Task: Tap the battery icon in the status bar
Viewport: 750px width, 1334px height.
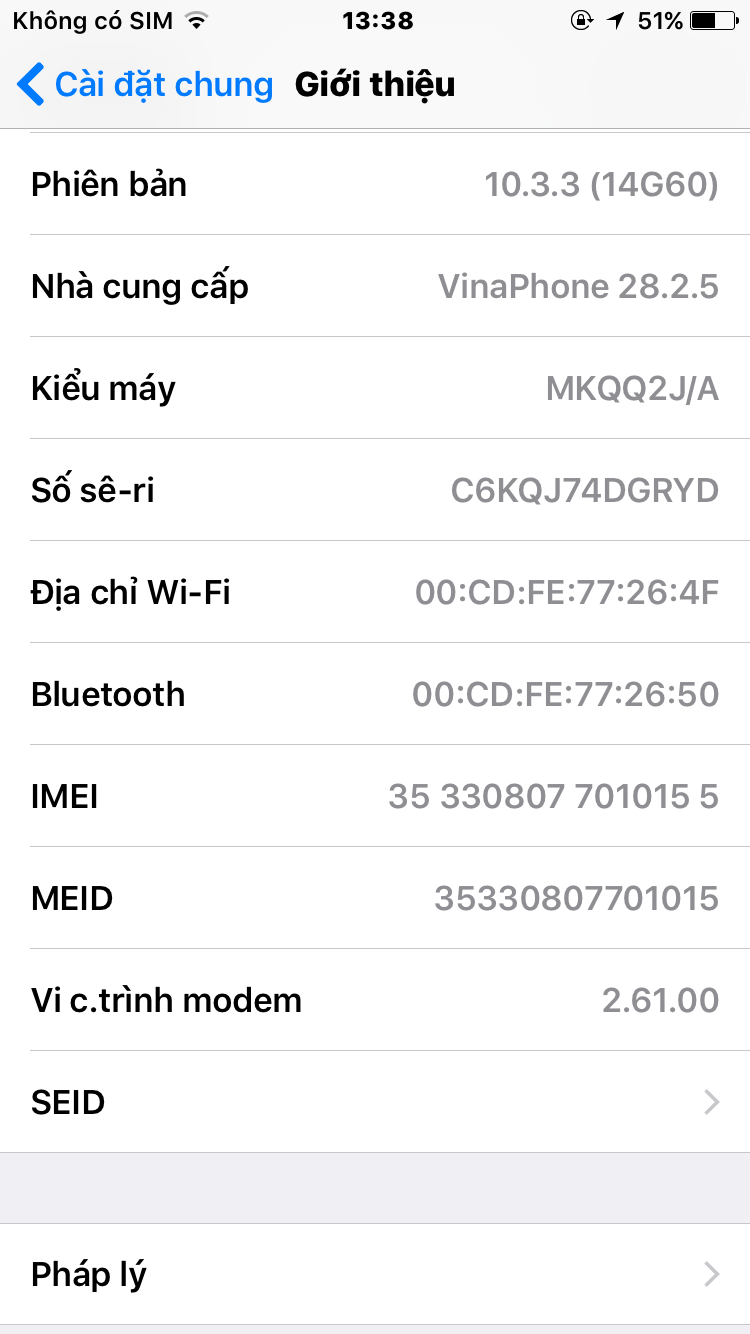Action: tap(715, 18)
